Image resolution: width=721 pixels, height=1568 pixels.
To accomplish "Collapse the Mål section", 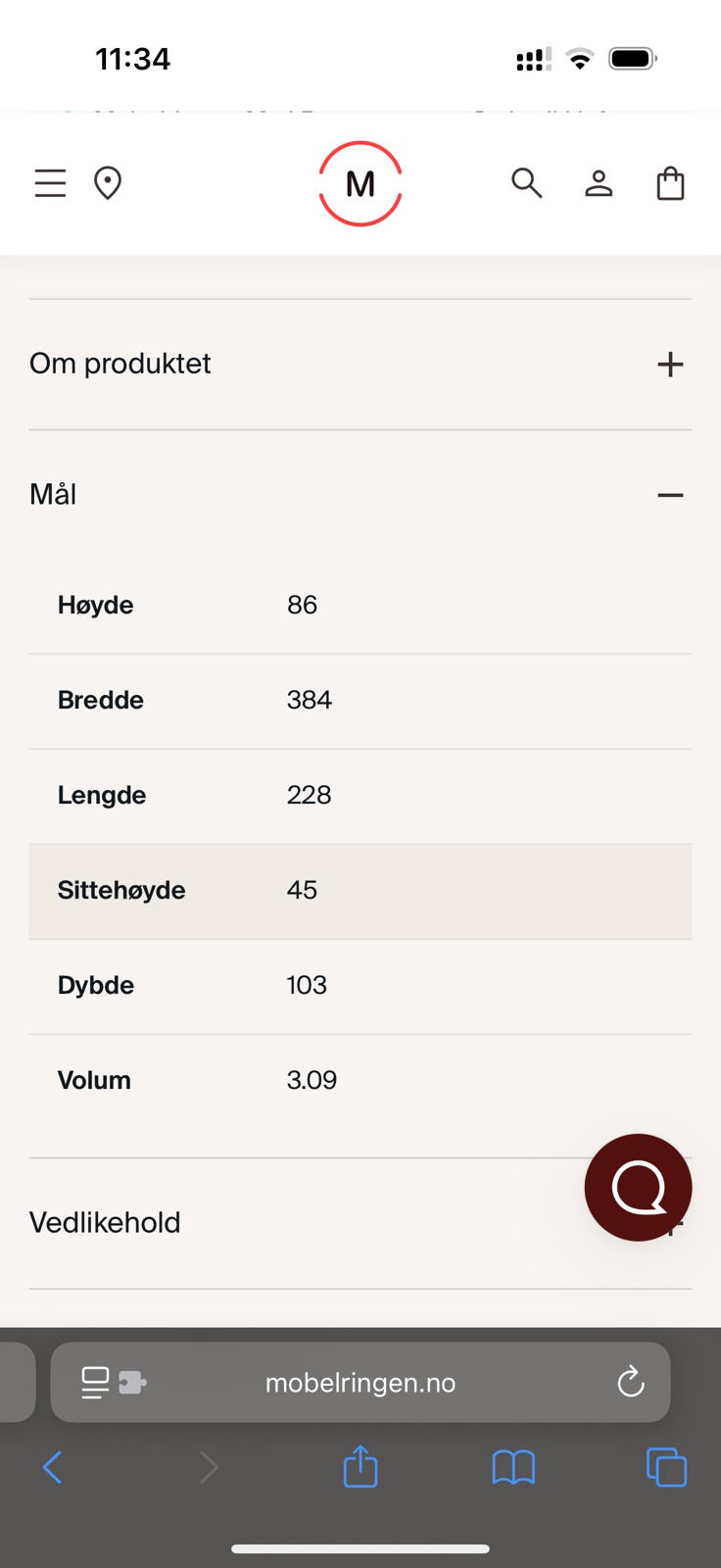I will 670,495.
